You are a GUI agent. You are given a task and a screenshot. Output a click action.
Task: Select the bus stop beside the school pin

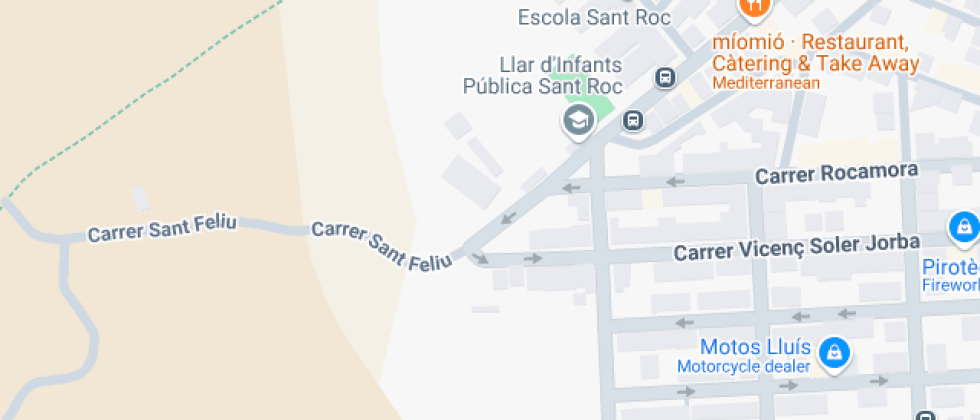pyautogui.click(x=632, y=121)
